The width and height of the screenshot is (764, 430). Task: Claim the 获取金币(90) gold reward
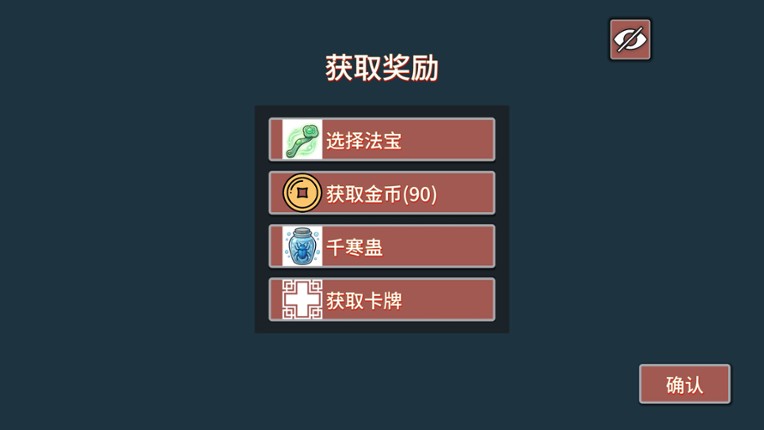(382, 193)
